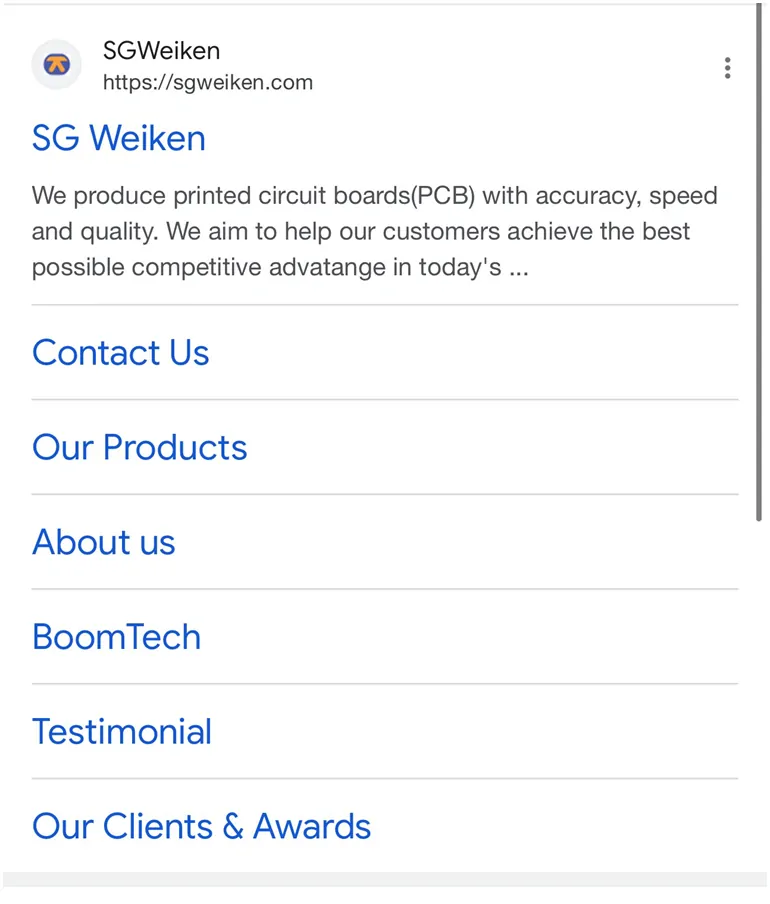Viewport: 770px width, 904px height.
Task: Go to the Our Products page
Action: point(140,447)
